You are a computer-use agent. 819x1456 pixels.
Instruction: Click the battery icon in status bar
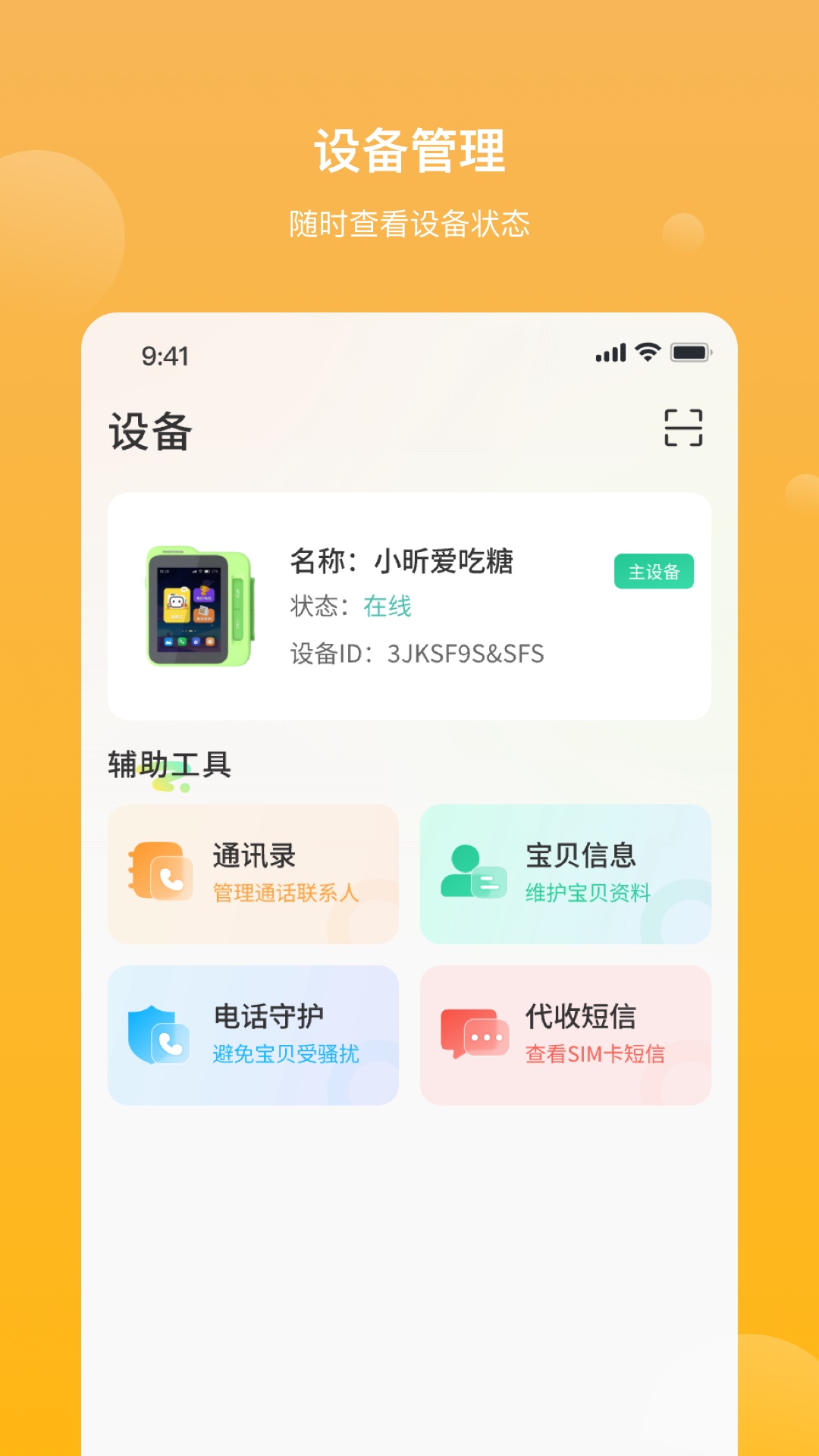pyautogui.click(x=689, y=351)
